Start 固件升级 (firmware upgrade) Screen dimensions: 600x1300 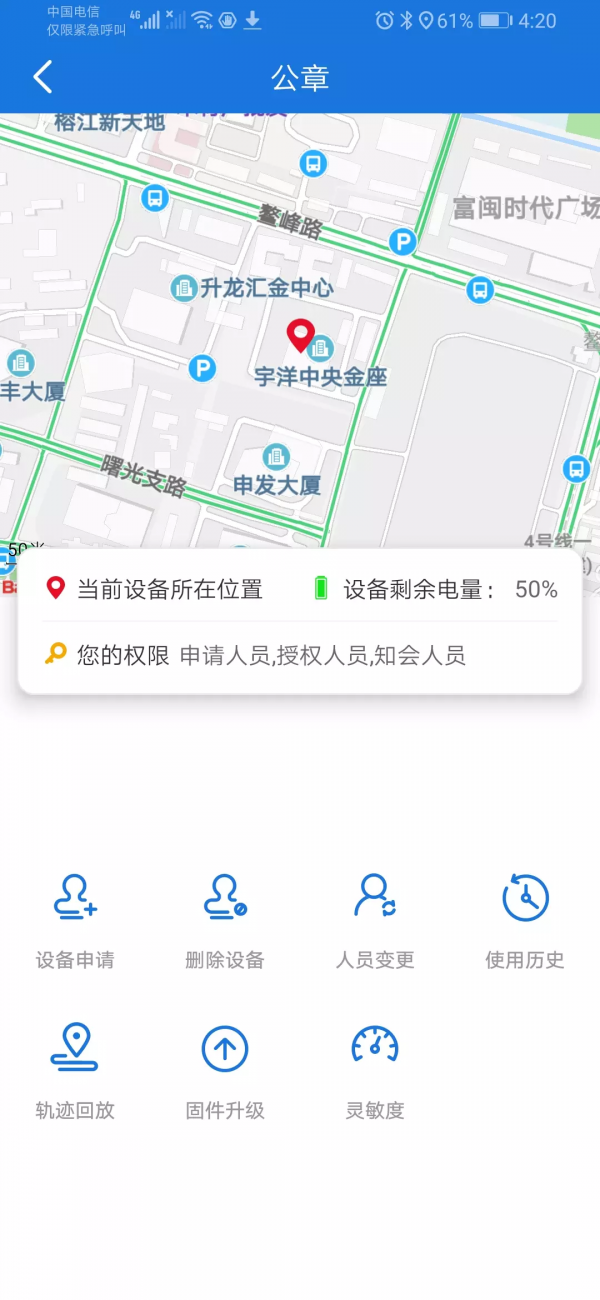pos(225,1070)
